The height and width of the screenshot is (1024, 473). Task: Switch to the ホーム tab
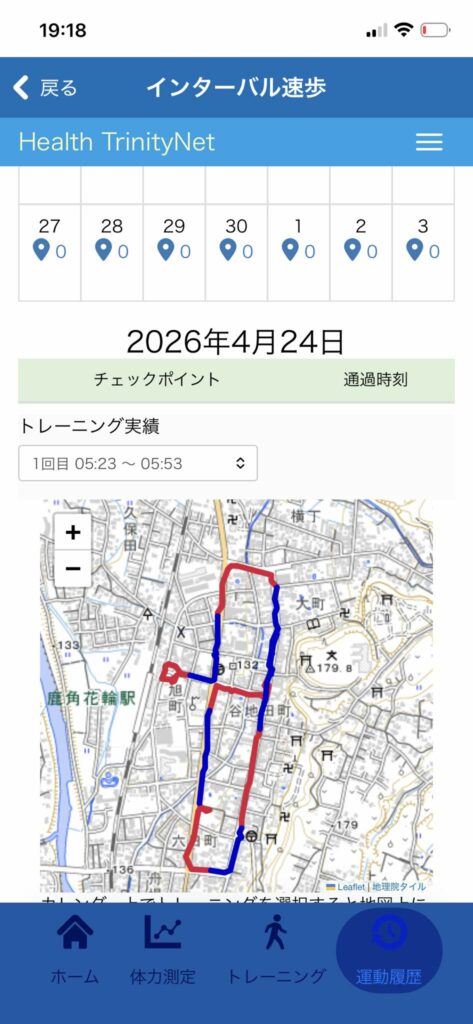coord(74,950)
